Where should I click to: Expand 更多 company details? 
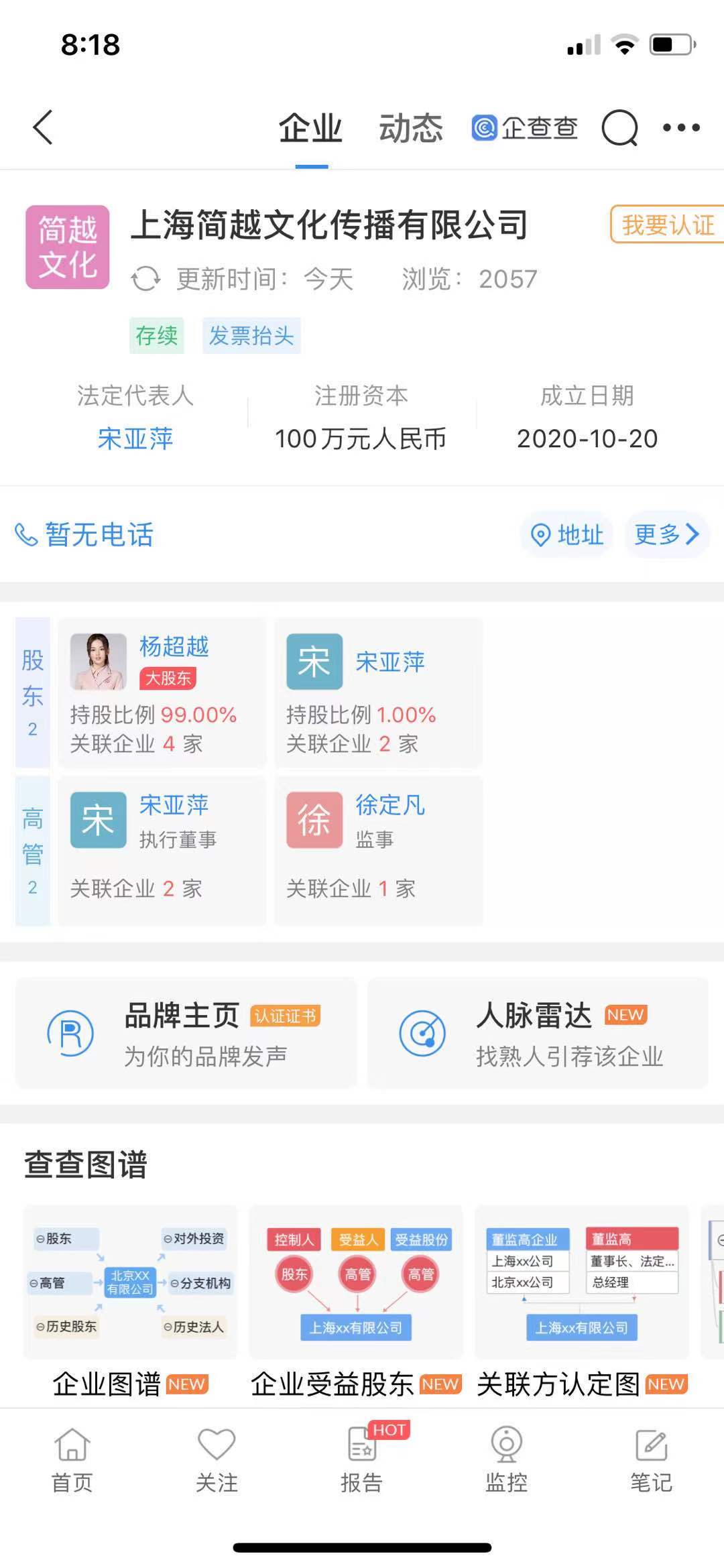coord(666,534)
